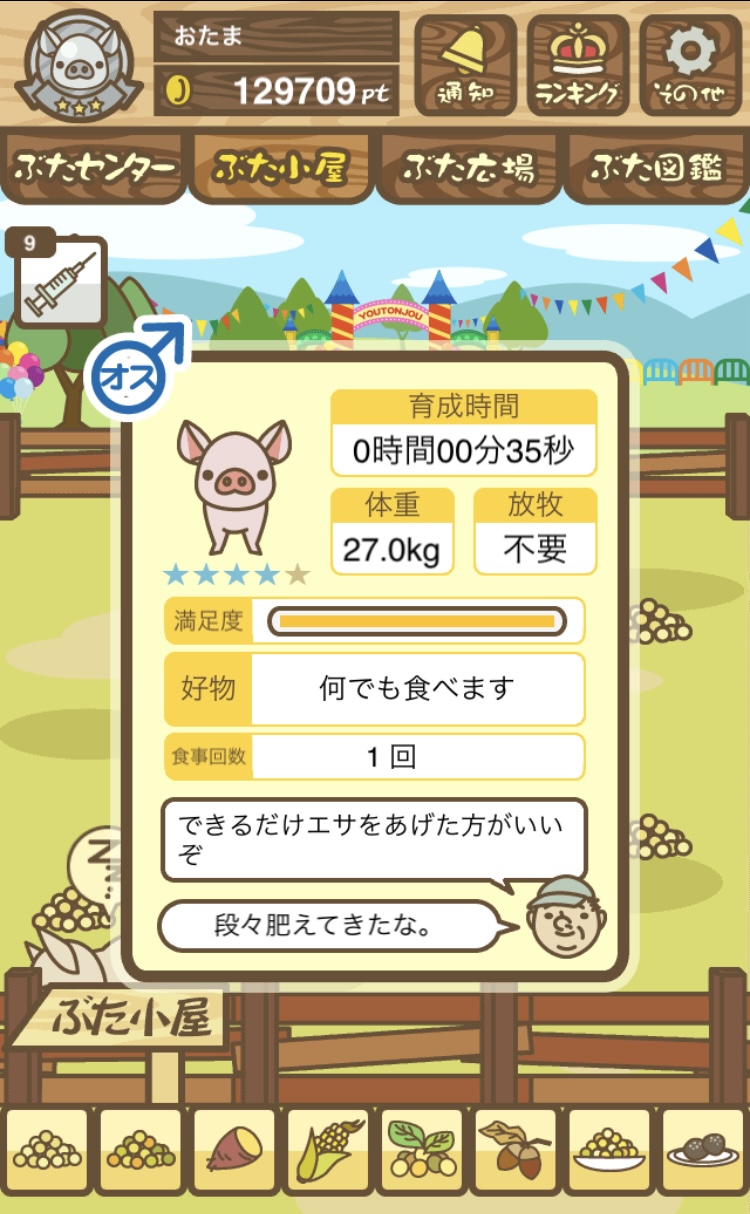750x1214 pixels.
Task: Feed the corn cob
Action: tap(328, 1150)
